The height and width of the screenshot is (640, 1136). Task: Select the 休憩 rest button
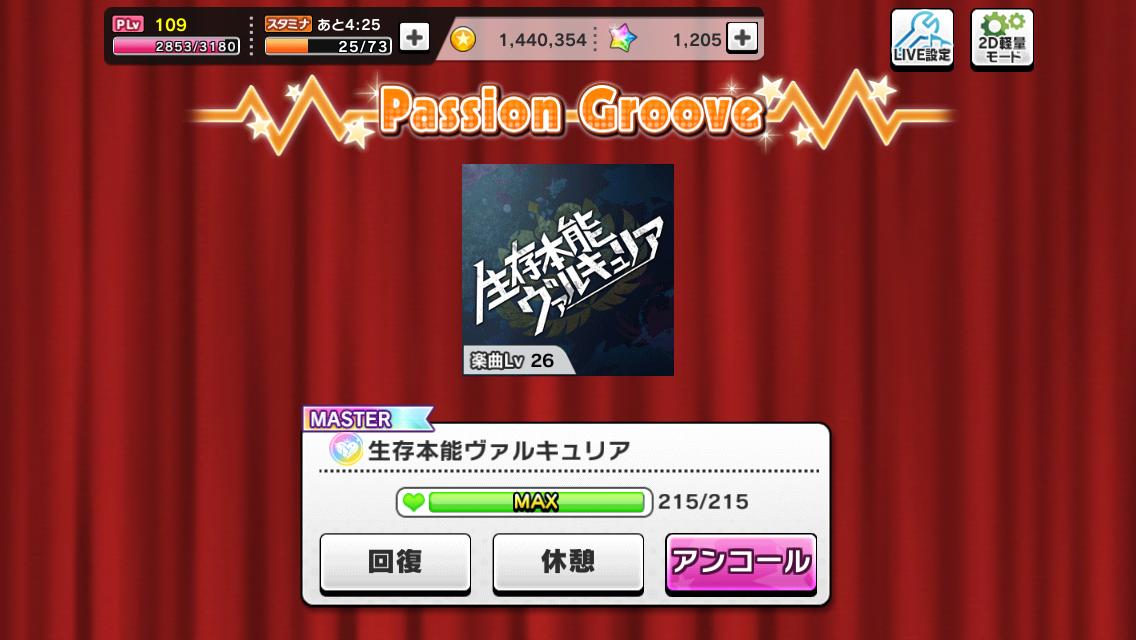tap(568, 562)
